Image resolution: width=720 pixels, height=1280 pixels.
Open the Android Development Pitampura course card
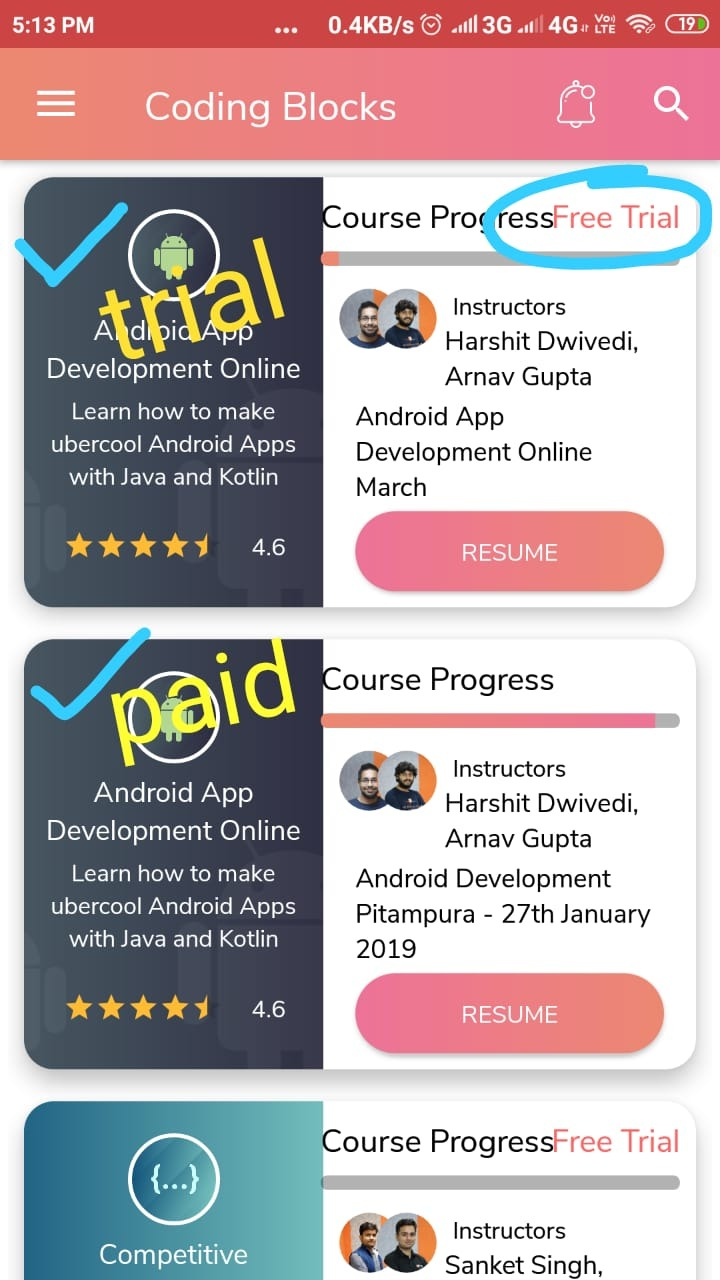pyautogui.click(x=360, y=854)
